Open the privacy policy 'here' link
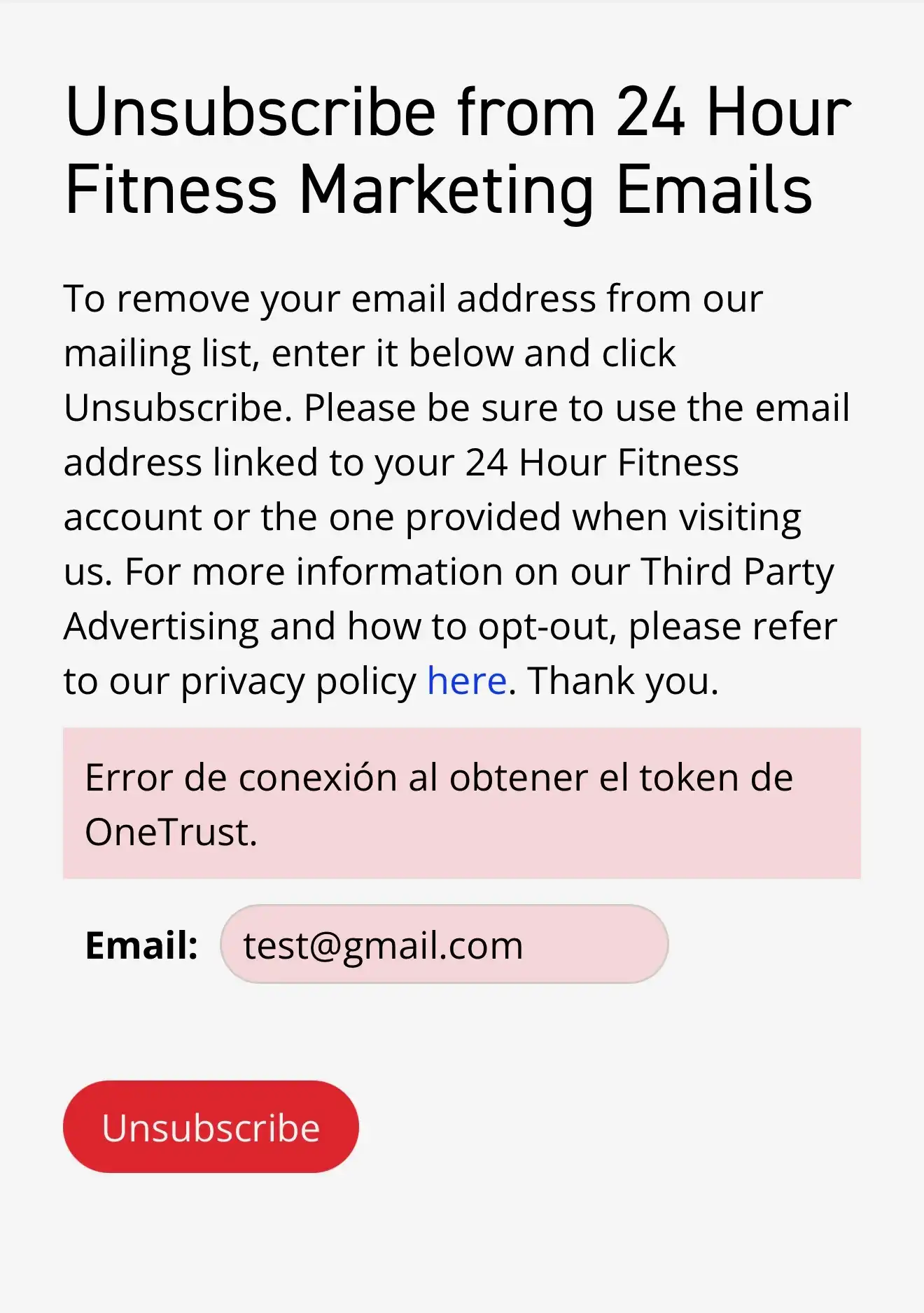The image size is (924, 1313). tap(466, 681)
